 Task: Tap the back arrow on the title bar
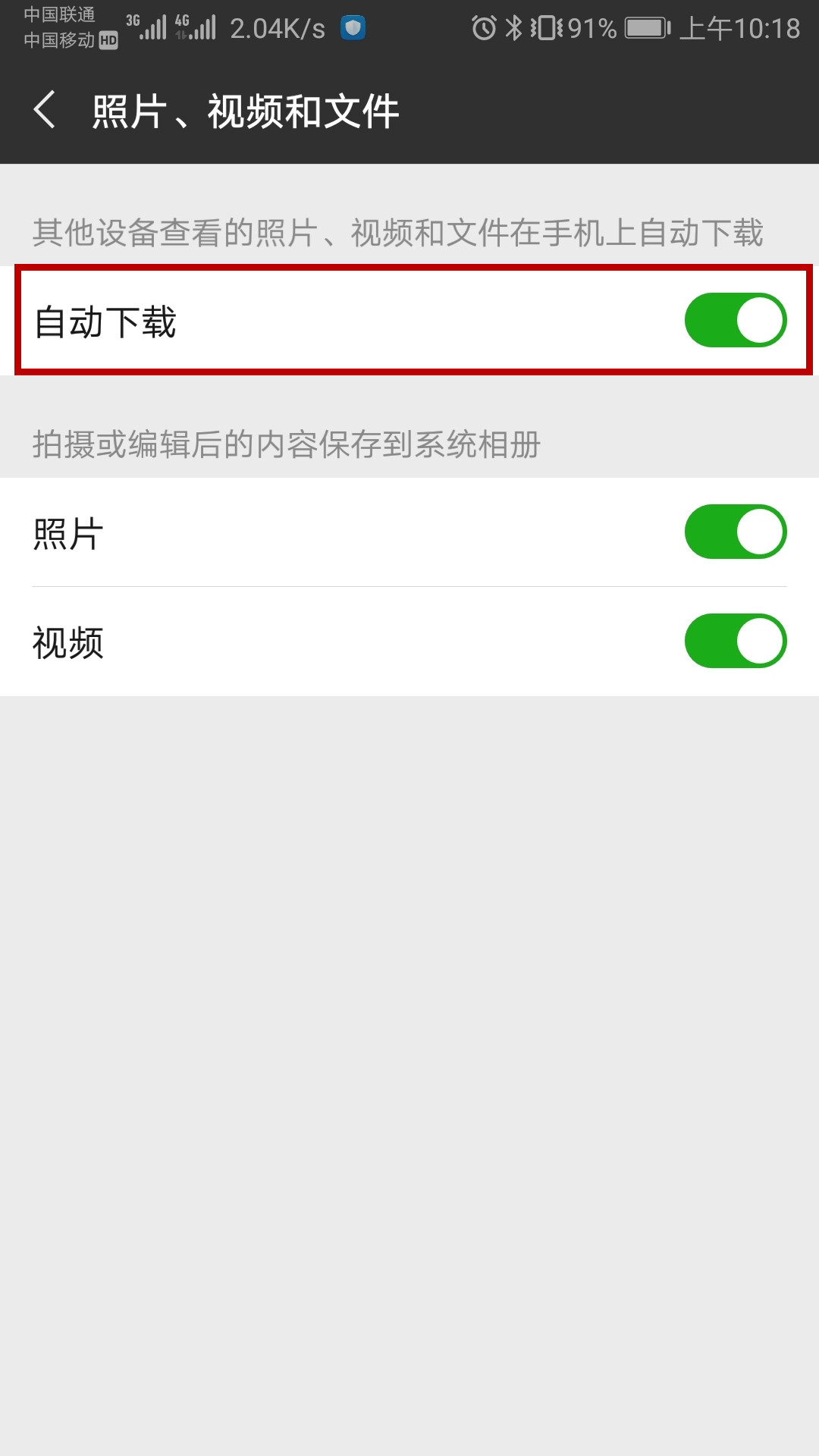point(45,108)
